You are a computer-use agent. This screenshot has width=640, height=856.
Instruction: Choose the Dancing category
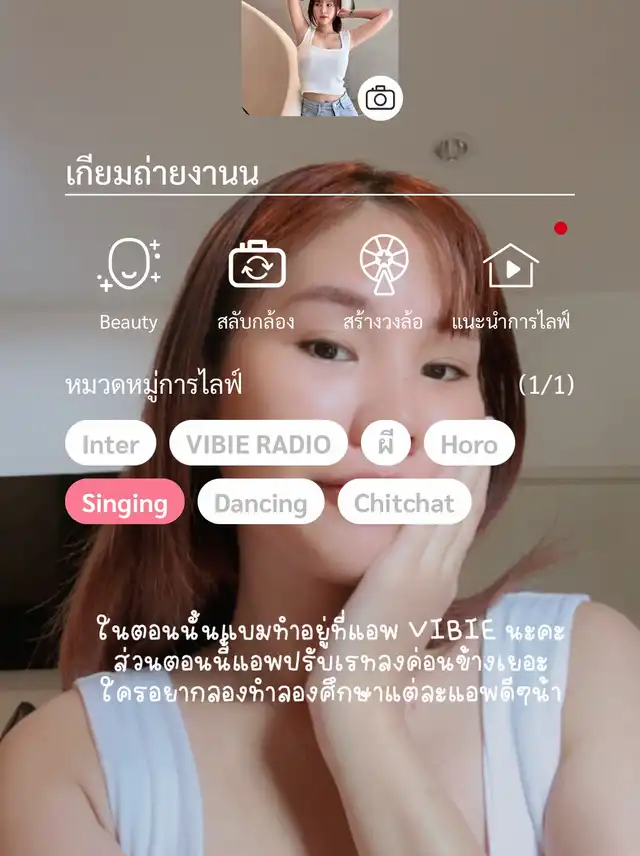(261, 502)
